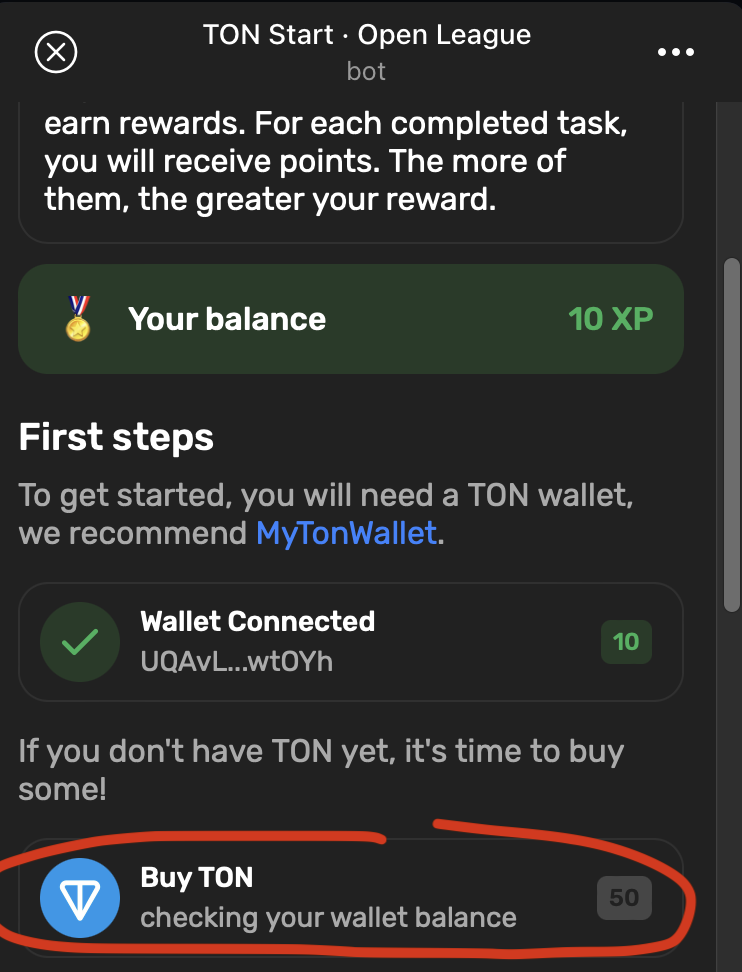Screen dimensions: 742x972
Task: Open the Wallet Connected row
Action: tap(350, 641)
